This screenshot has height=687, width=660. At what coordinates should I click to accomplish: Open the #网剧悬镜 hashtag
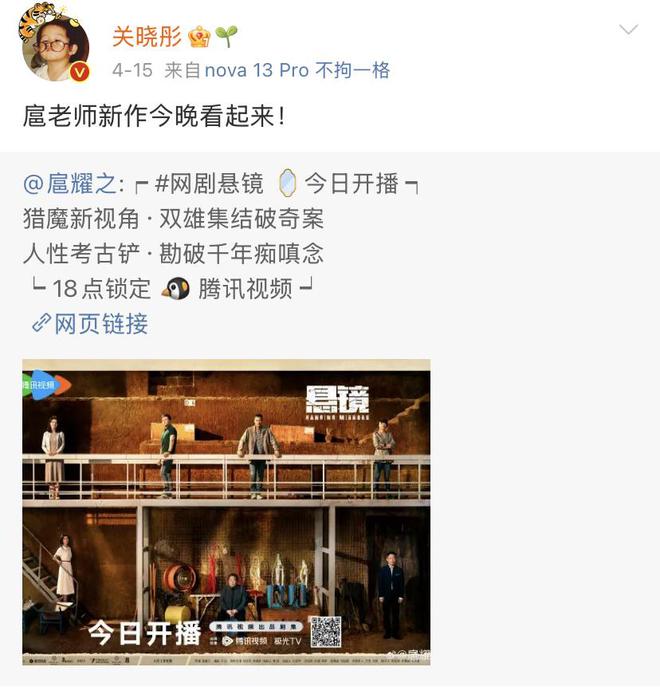tap(207, 183)
